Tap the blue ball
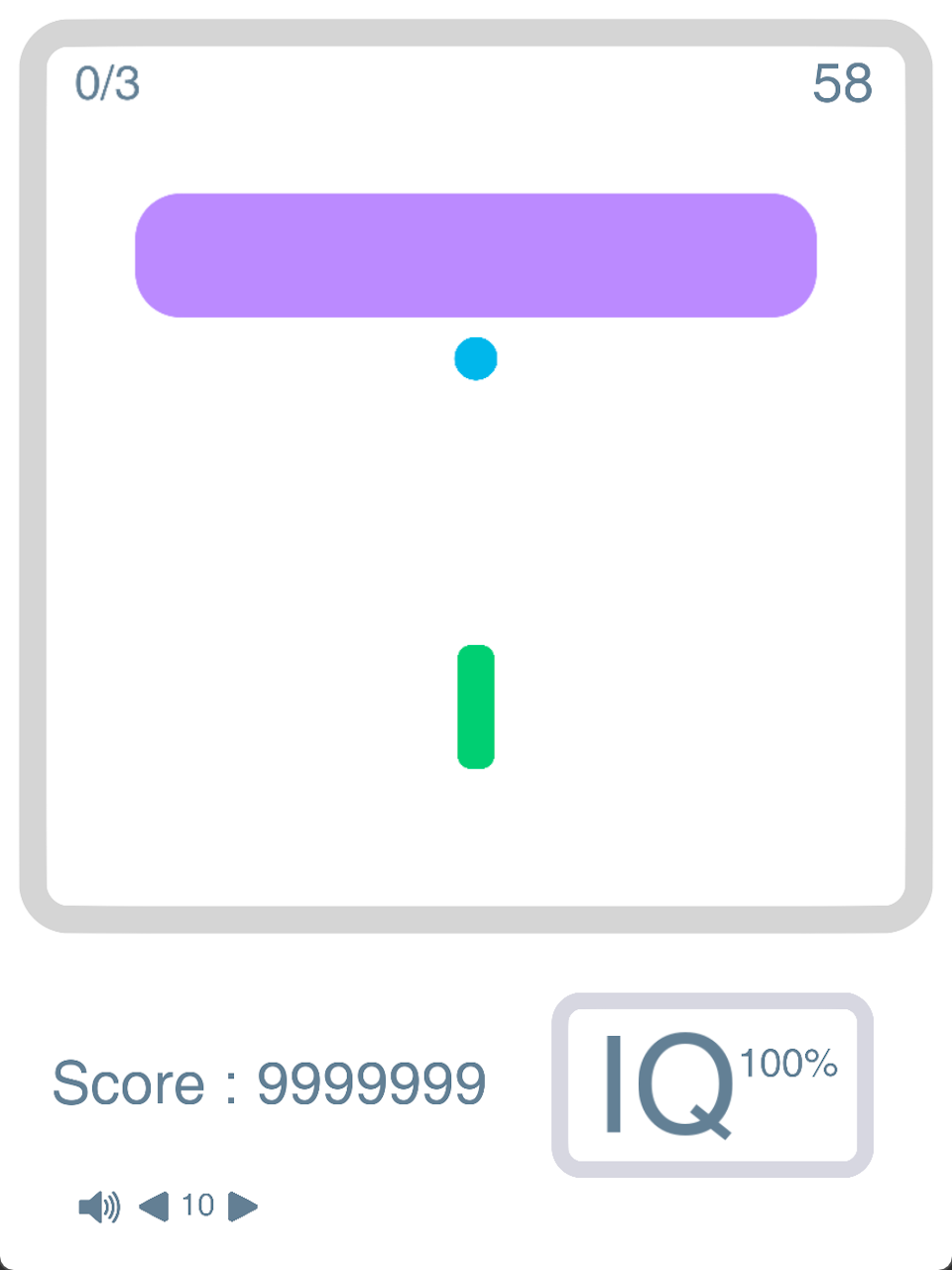Screen dimensions: 952x1270 (476, 359)
